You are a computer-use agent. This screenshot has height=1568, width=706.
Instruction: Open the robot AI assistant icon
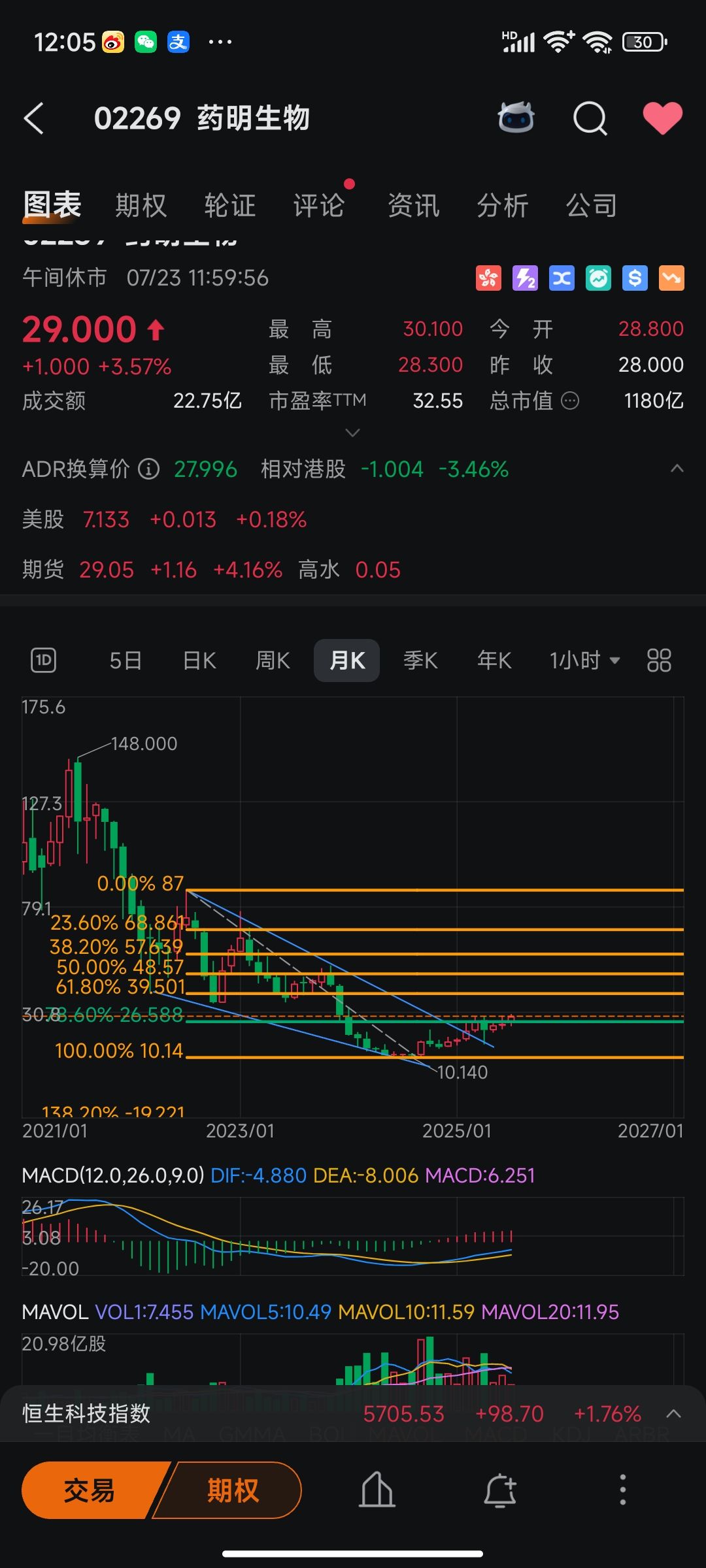516,118
